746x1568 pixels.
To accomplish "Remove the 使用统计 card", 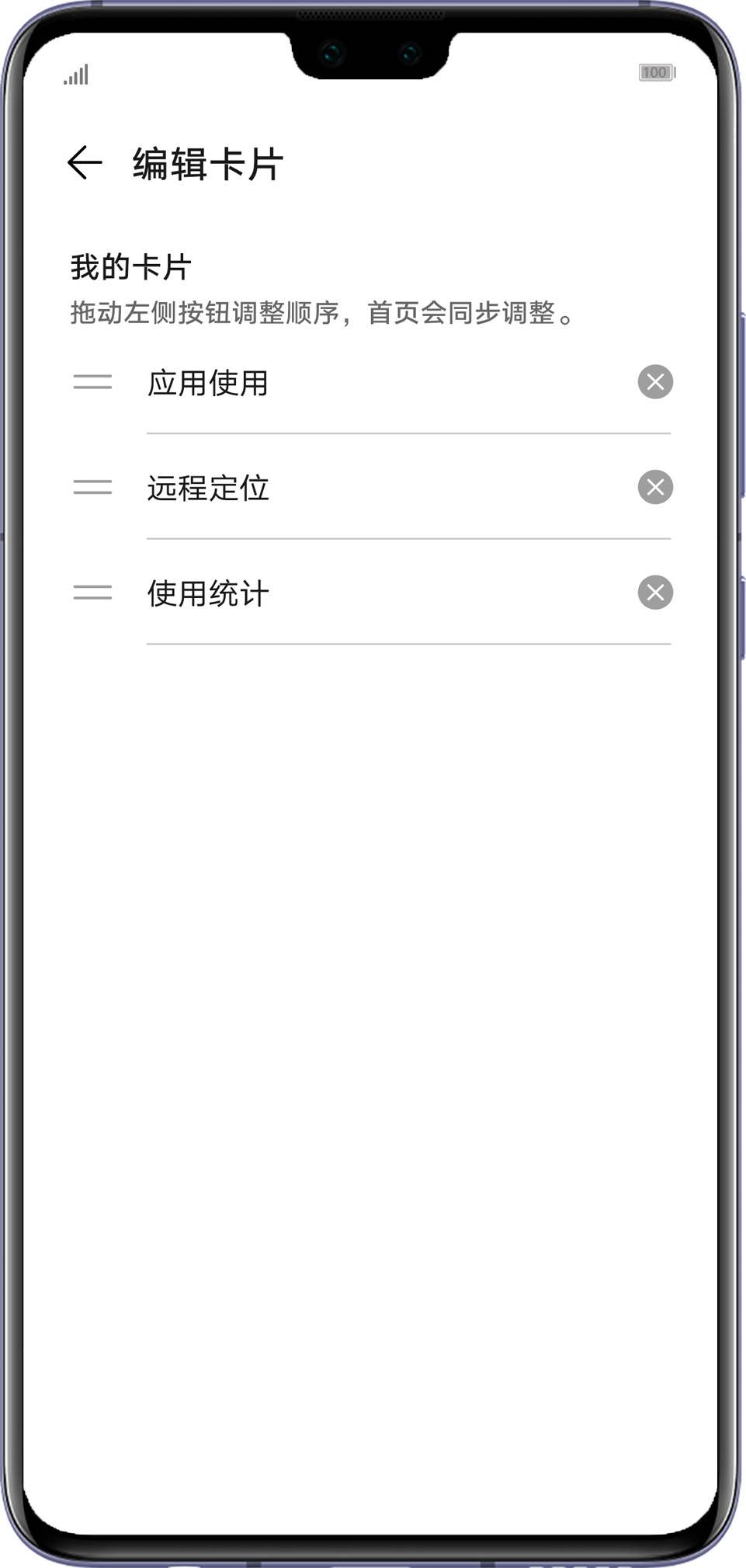I will pyautogui.click(x=655, y=593).
